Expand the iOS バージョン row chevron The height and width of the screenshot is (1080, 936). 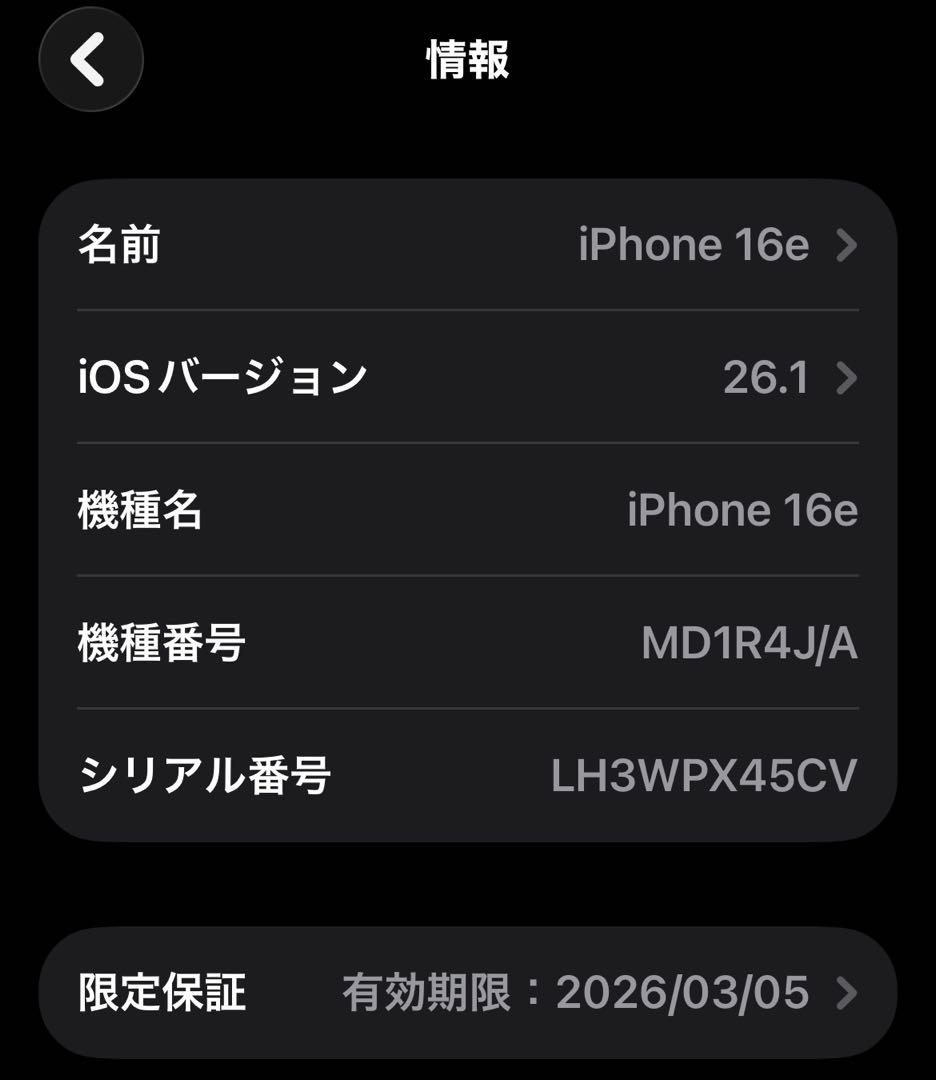pyautogui.click(x=845, y=378)
